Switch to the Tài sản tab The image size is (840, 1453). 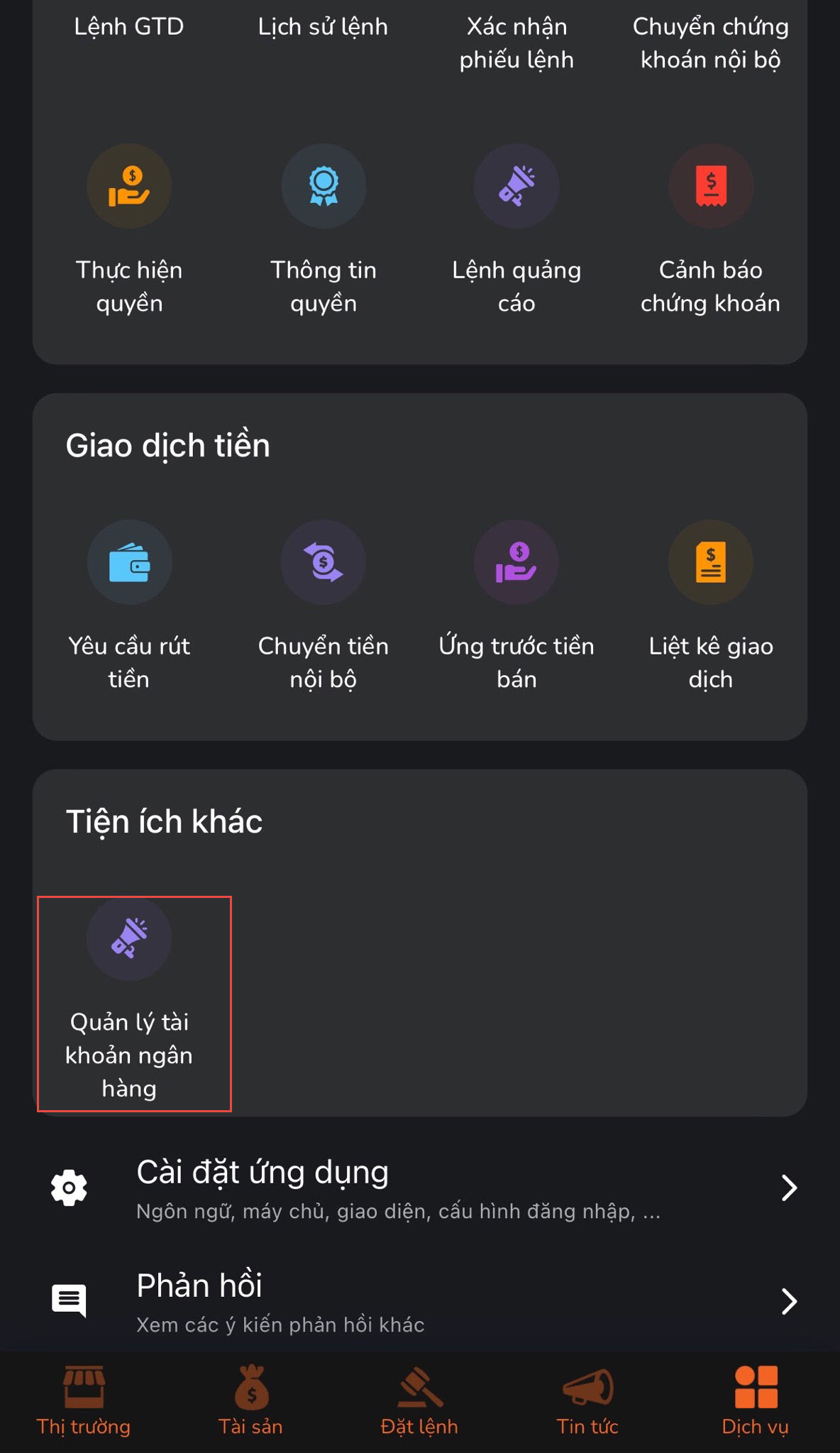(251, 1401)
